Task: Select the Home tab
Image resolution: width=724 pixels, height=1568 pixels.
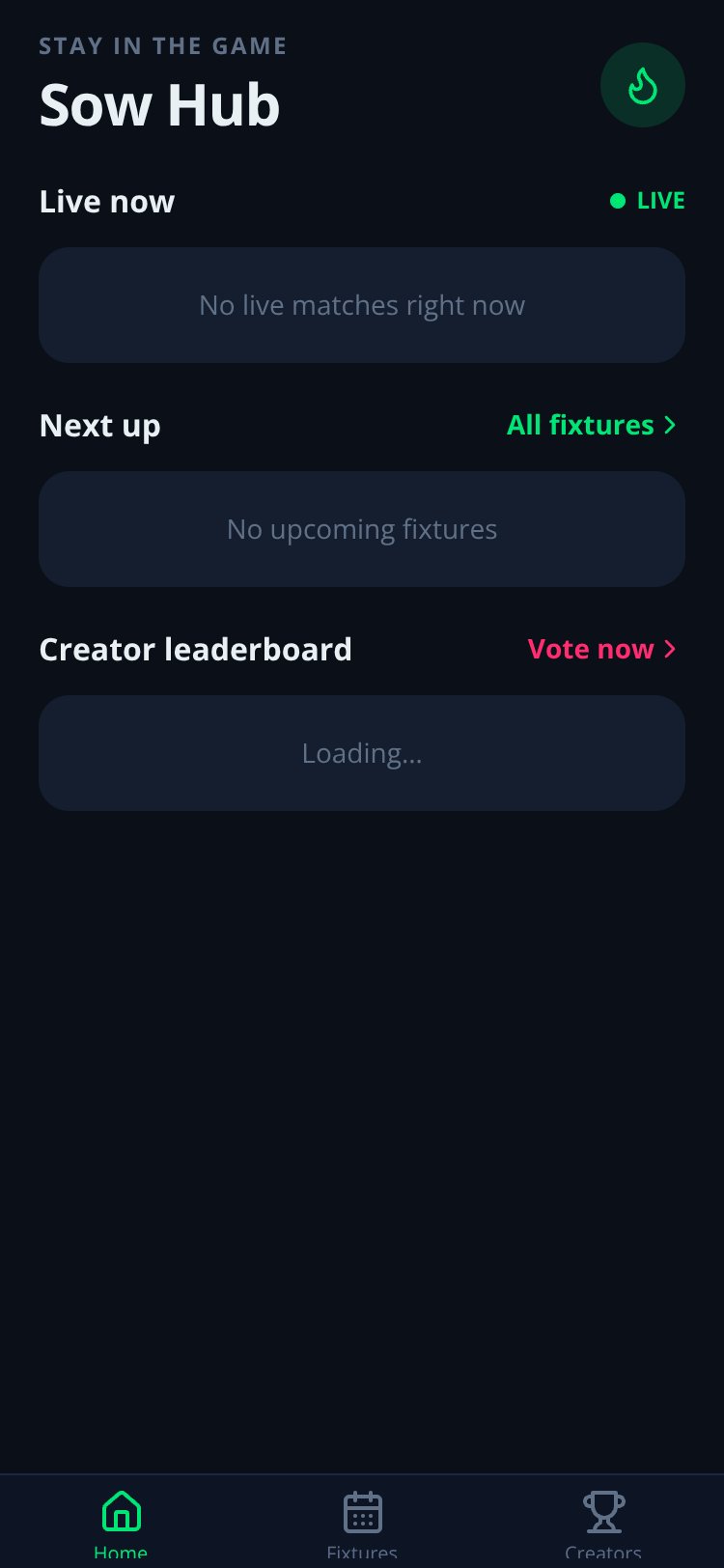Action: (x=121, y=1524)
